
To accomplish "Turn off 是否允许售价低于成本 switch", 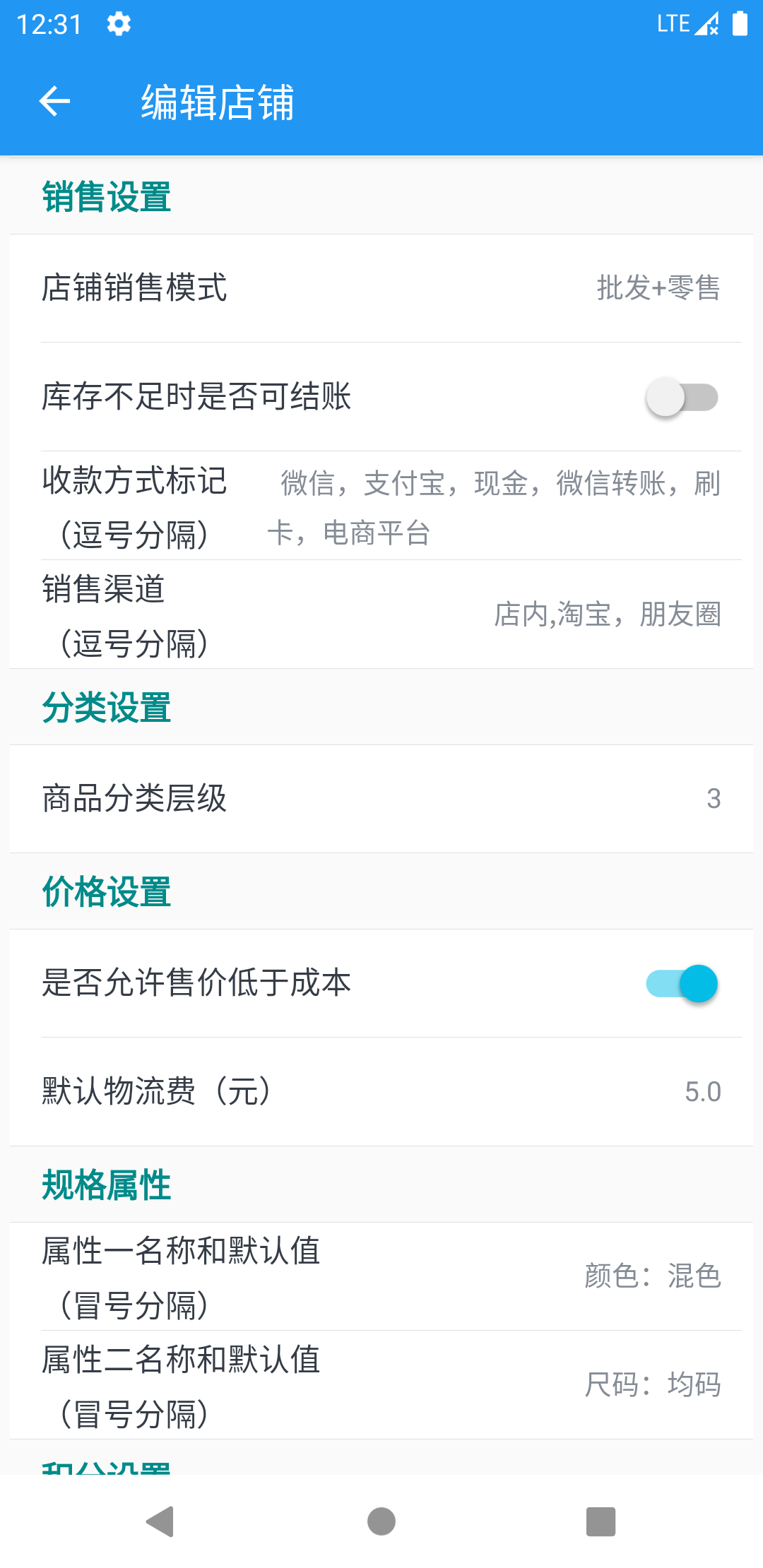I will pos(682,983).
